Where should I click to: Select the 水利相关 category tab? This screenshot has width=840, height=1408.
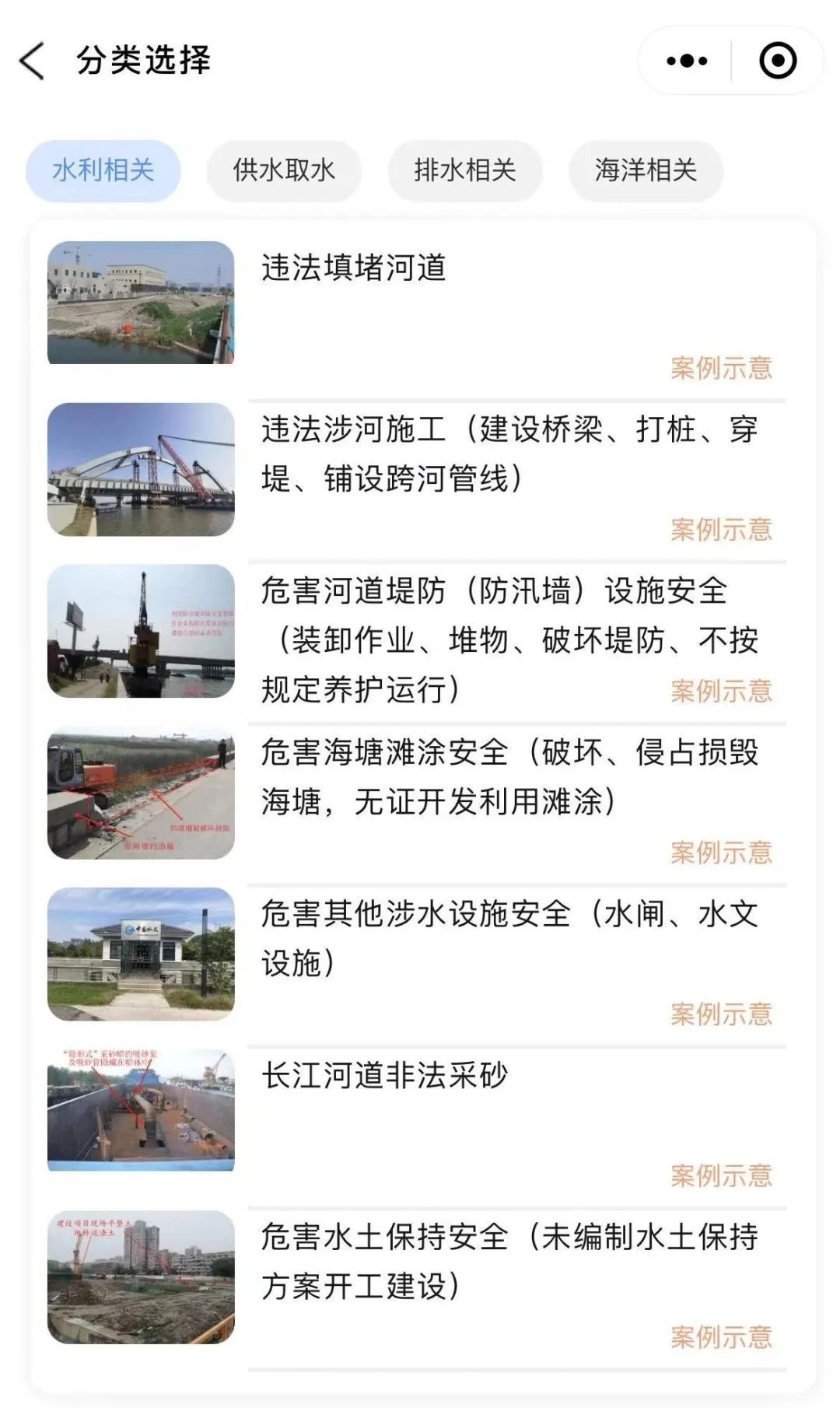(x=103, y=170)
